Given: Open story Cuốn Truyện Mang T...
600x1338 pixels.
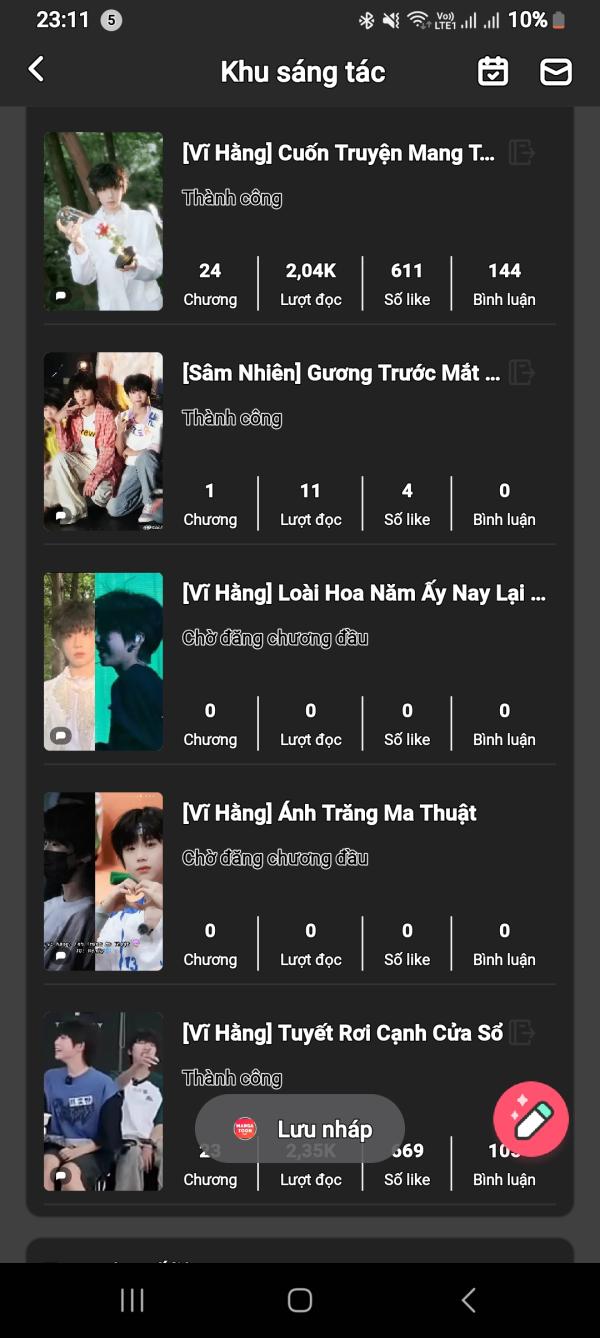Looking at the screenshot, I should (x=338, y=153).
